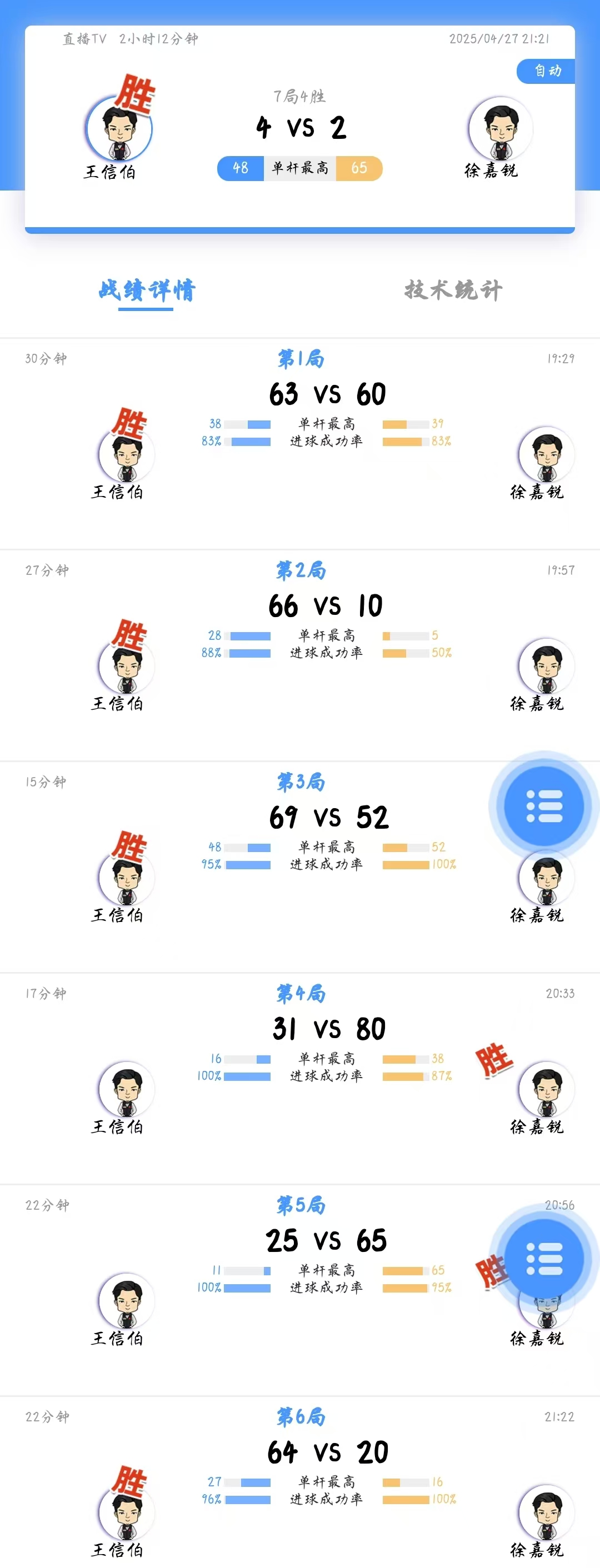Select the 战绩详情 tab
The width and height of the screenshot is (600, 1568).
147,290
